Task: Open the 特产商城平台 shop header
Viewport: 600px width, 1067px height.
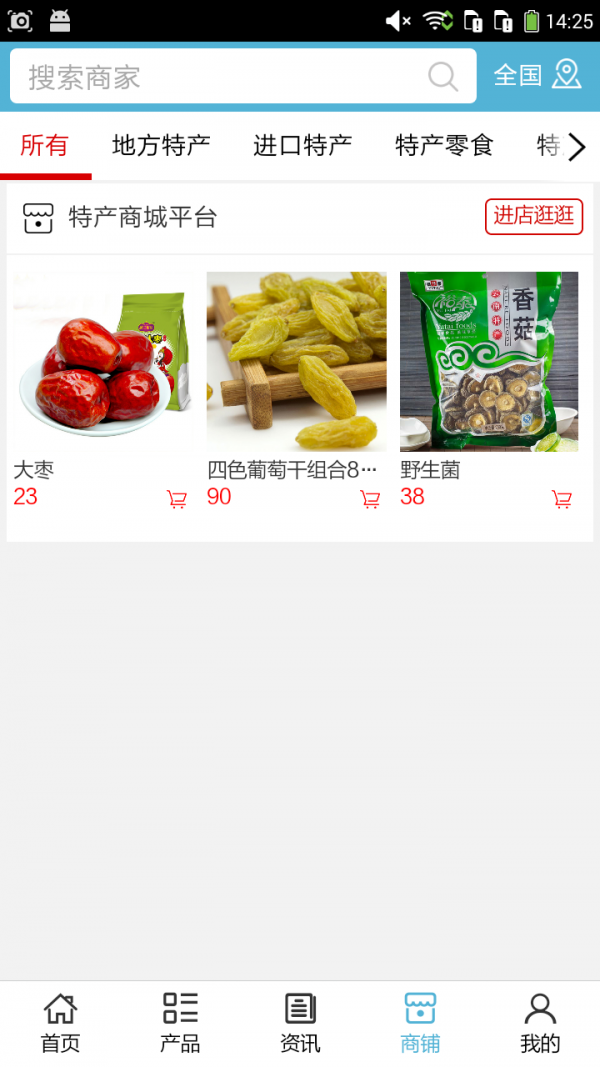Action: coord(142,217)
